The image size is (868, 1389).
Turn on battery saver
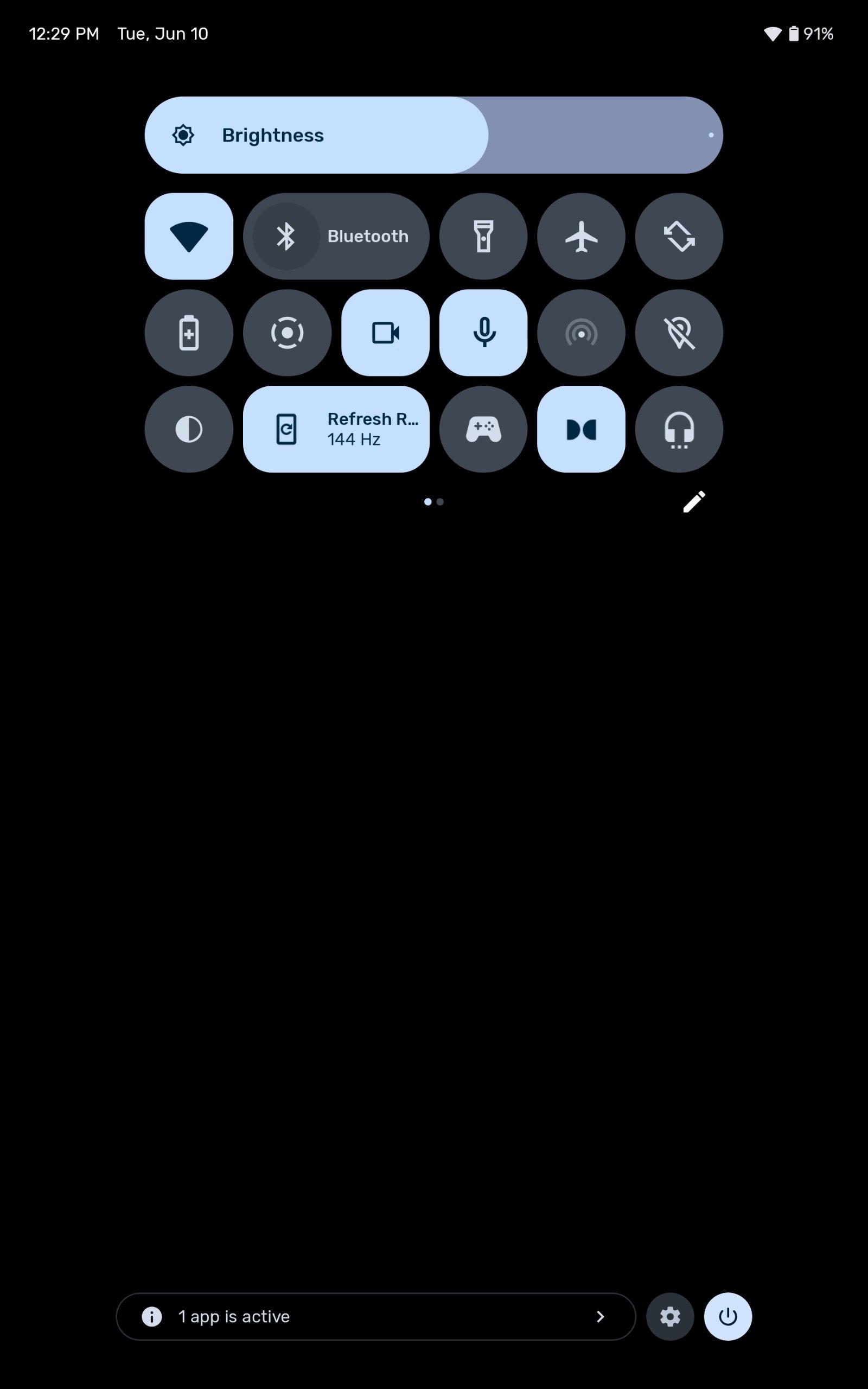pyautogui.click(x=189, y=332)
